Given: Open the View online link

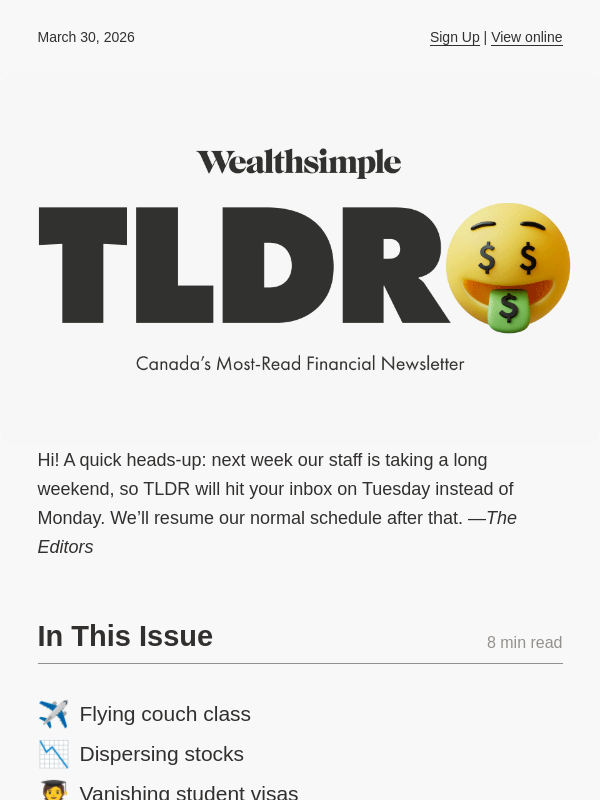Looking at the screenshot, I should click(x=526, y=37).
